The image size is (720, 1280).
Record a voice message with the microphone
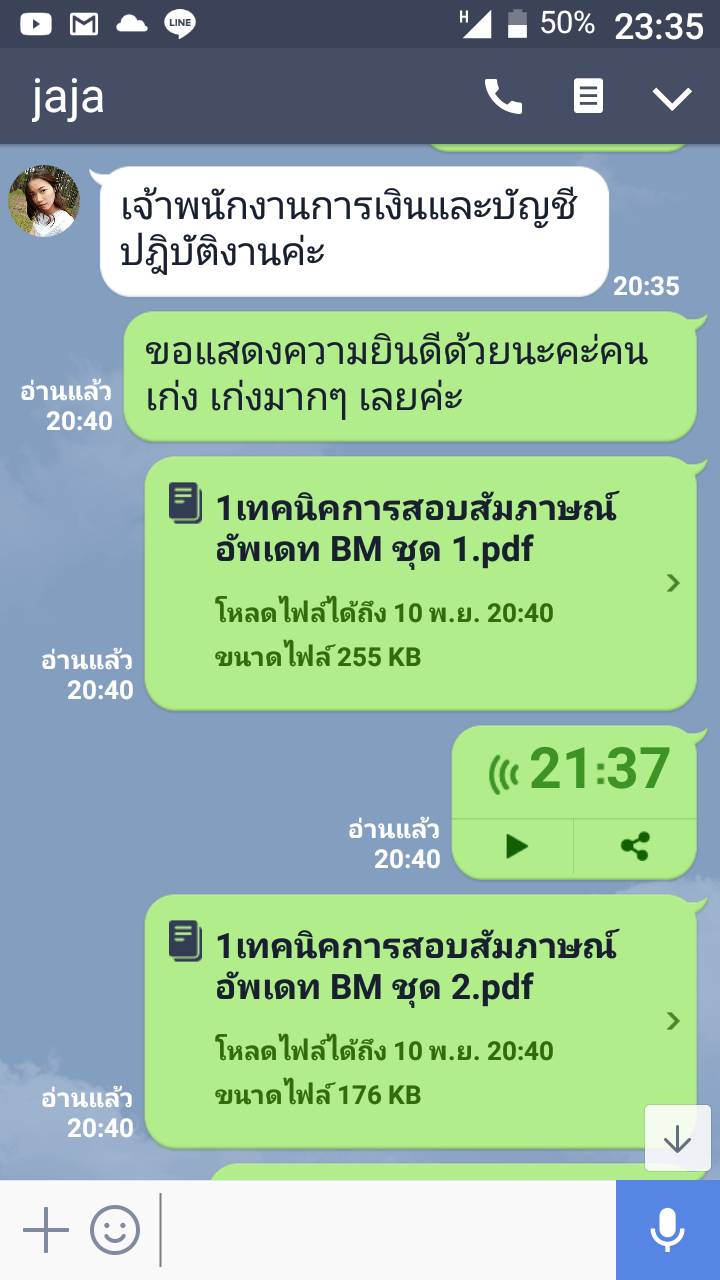coord(667,1230)
